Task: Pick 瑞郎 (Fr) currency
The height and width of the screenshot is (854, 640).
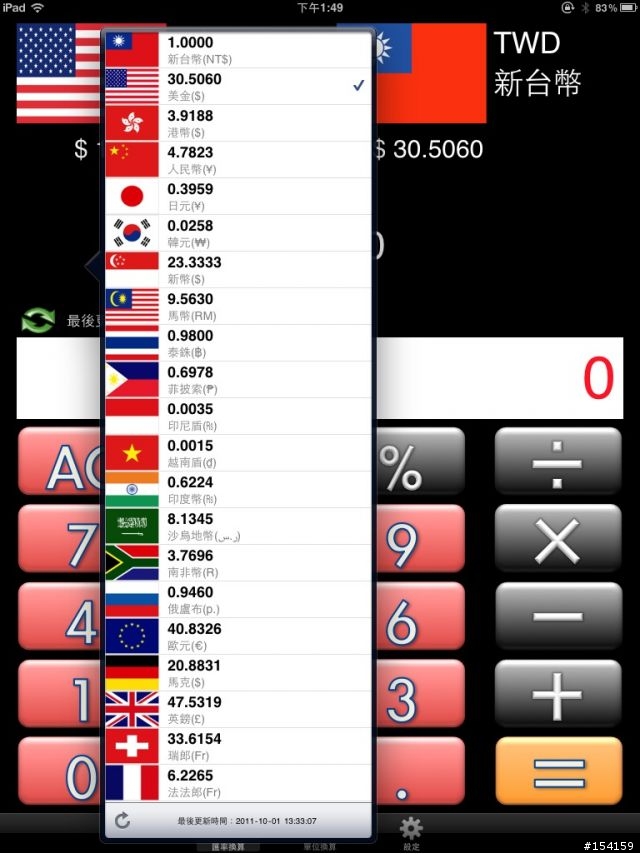Action: pos(238,746)
